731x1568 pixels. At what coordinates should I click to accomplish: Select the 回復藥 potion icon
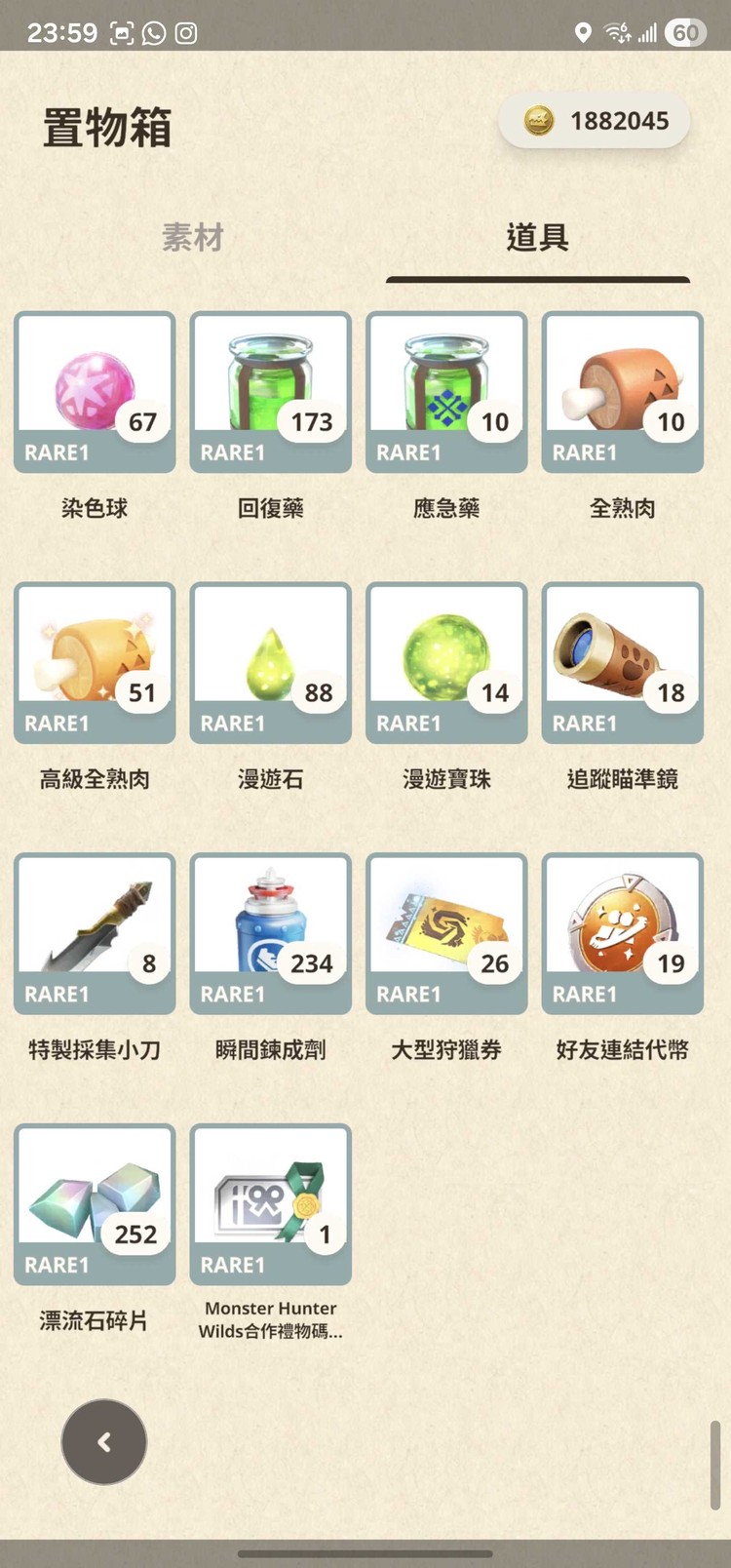(270, 390)
